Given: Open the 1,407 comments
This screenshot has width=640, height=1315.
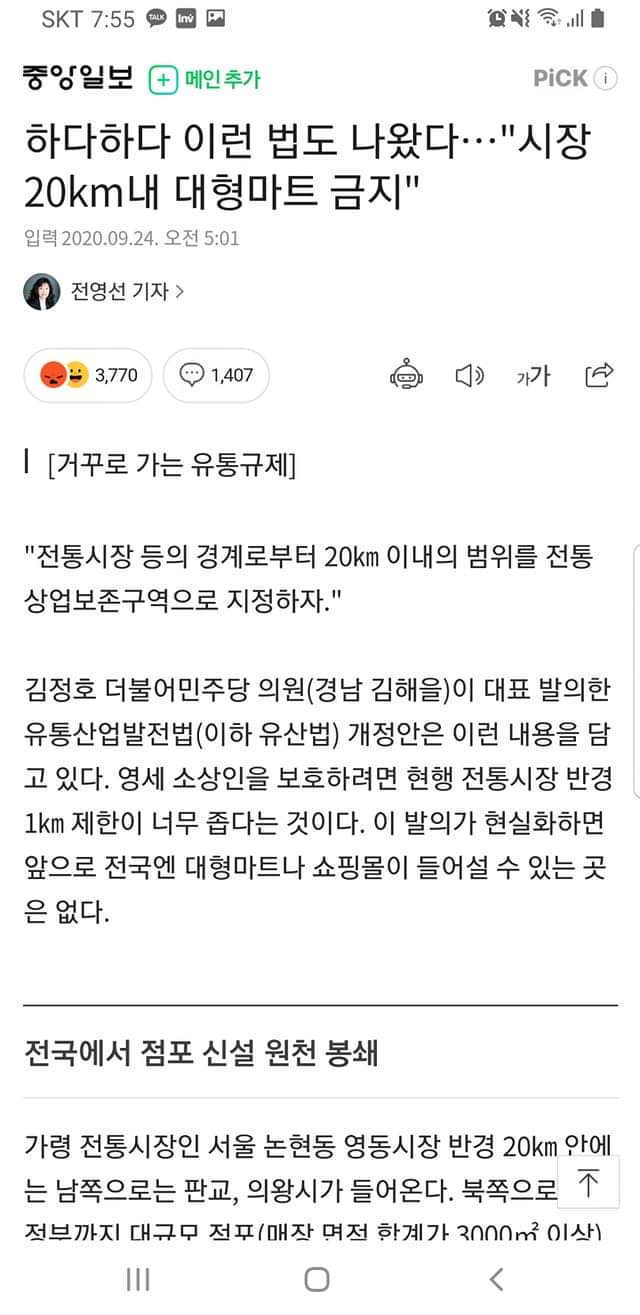Looking at the screenshot, I should point(216,375).
